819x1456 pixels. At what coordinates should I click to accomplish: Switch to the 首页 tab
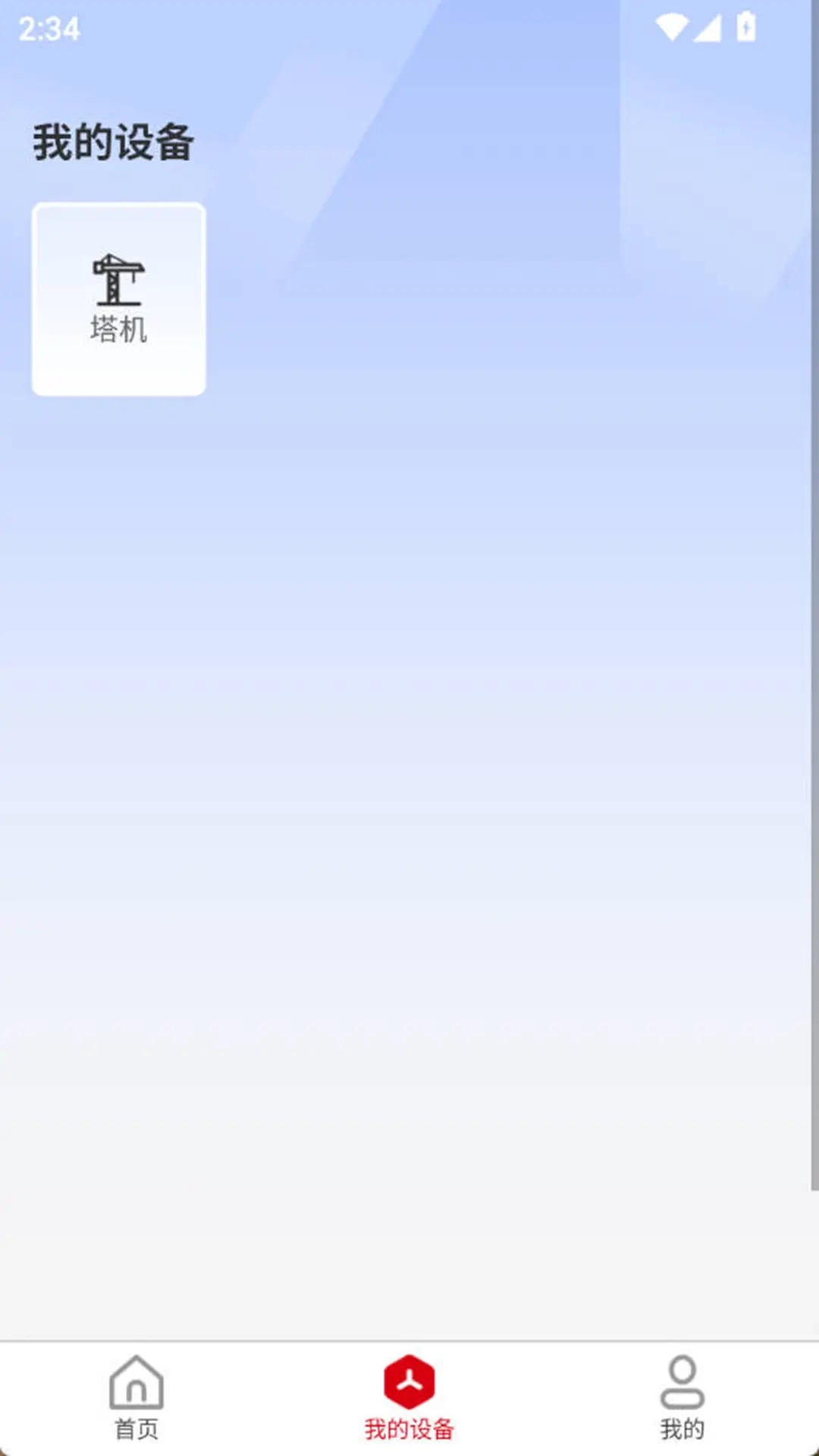pyautogui.click(x=136, y=1398)
